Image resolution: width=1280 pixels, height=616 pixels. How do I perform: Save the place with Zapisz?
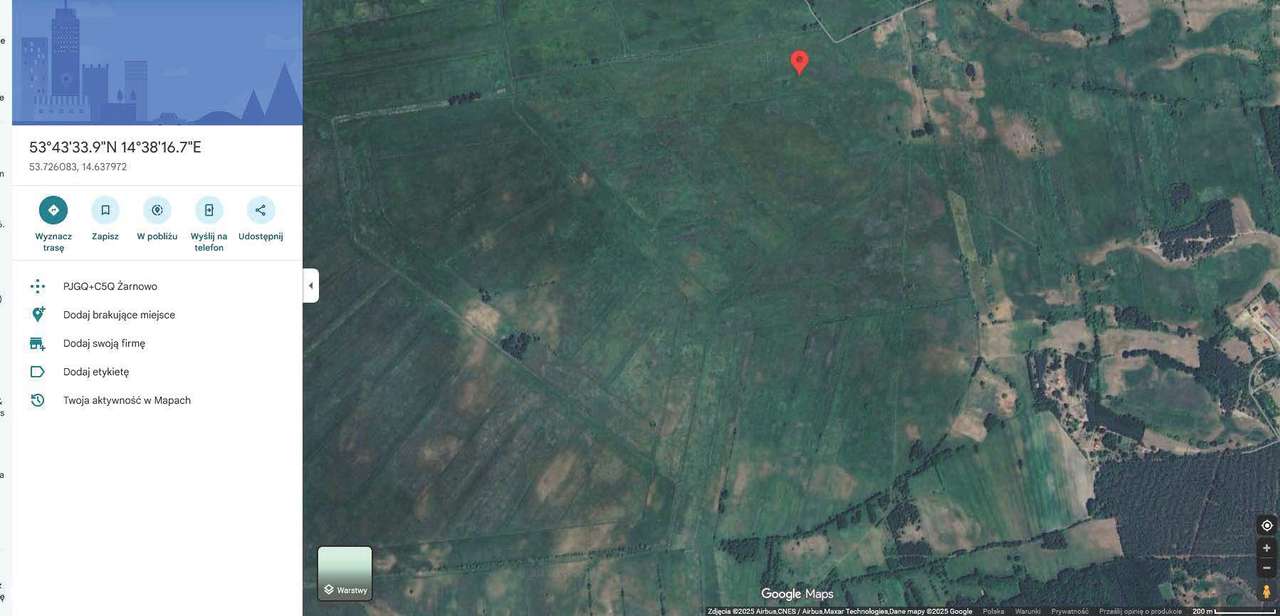(x=105, y=210)
